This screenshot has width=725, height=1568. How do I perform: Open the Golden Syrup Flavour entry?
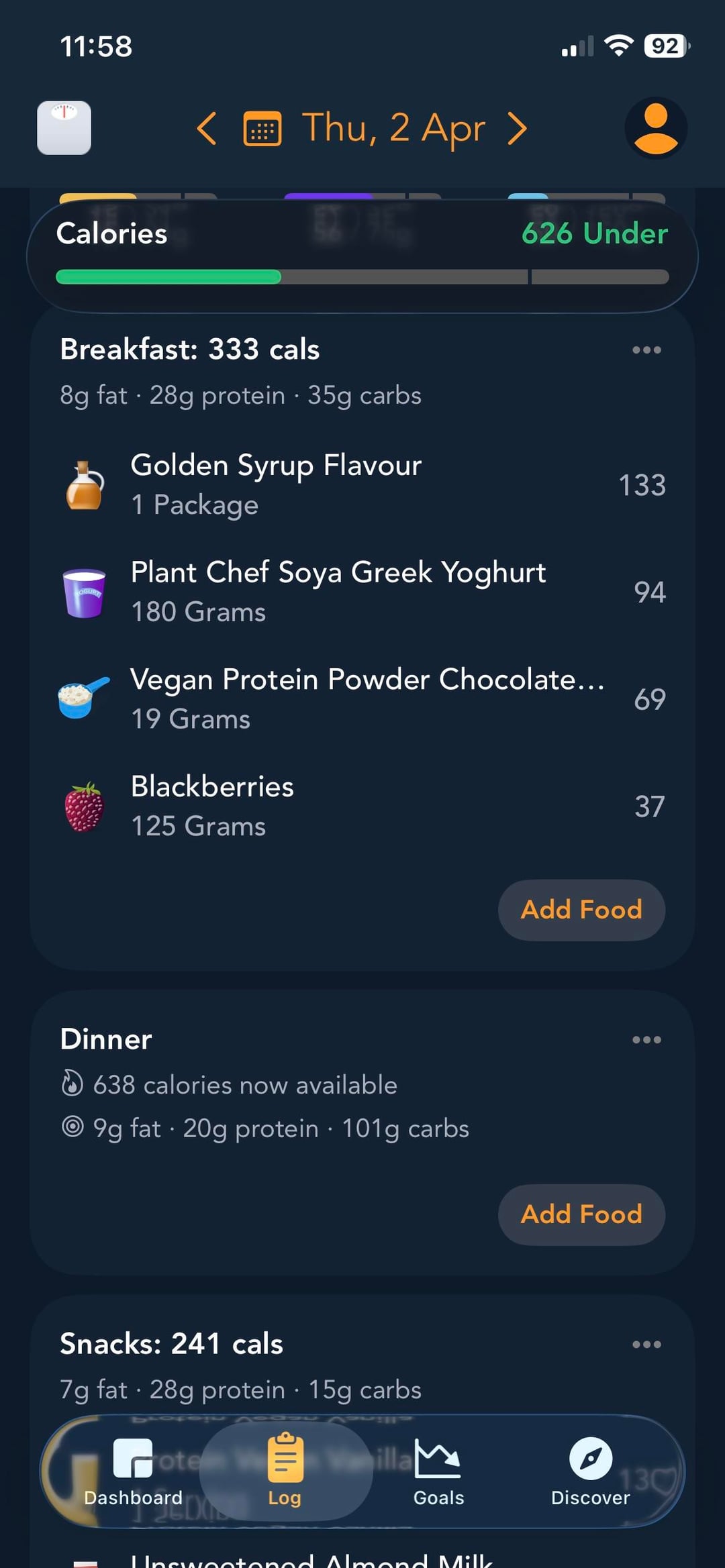[362, 484]
